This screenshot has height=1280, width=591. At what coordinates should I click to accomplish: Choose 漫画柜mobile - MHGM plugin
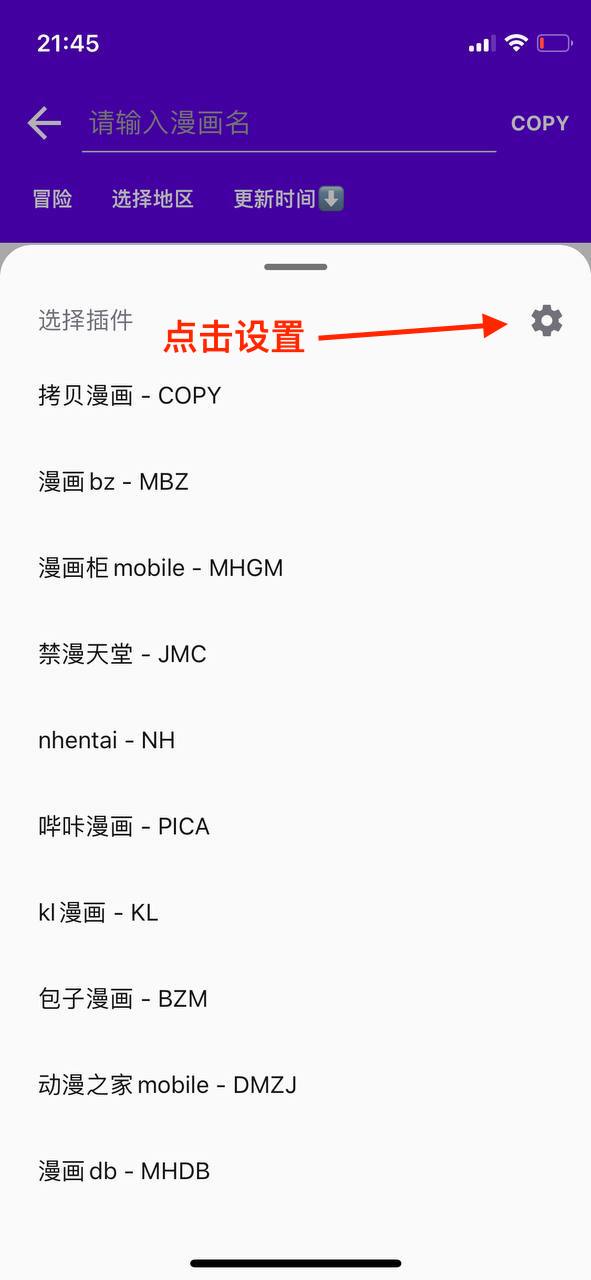(295, 568)
